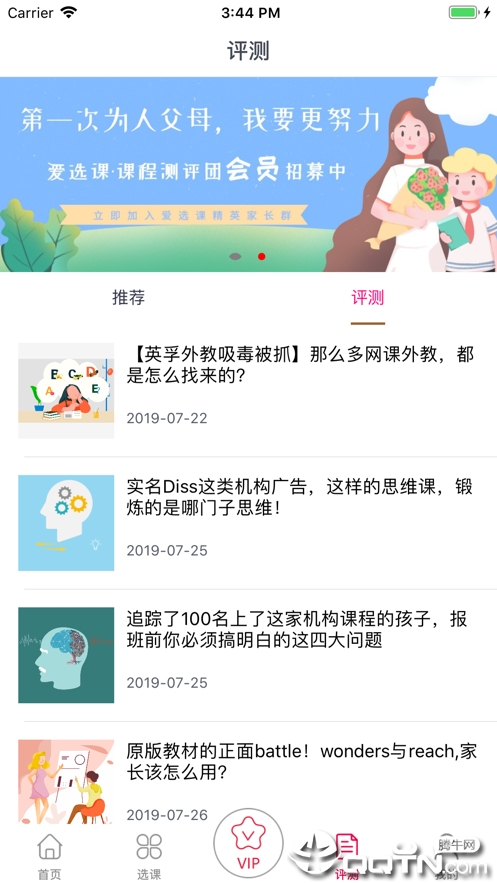The width and height of the screenshot is (497, 883).
Task: Open the VIP center button
Action: pos(248,843)
